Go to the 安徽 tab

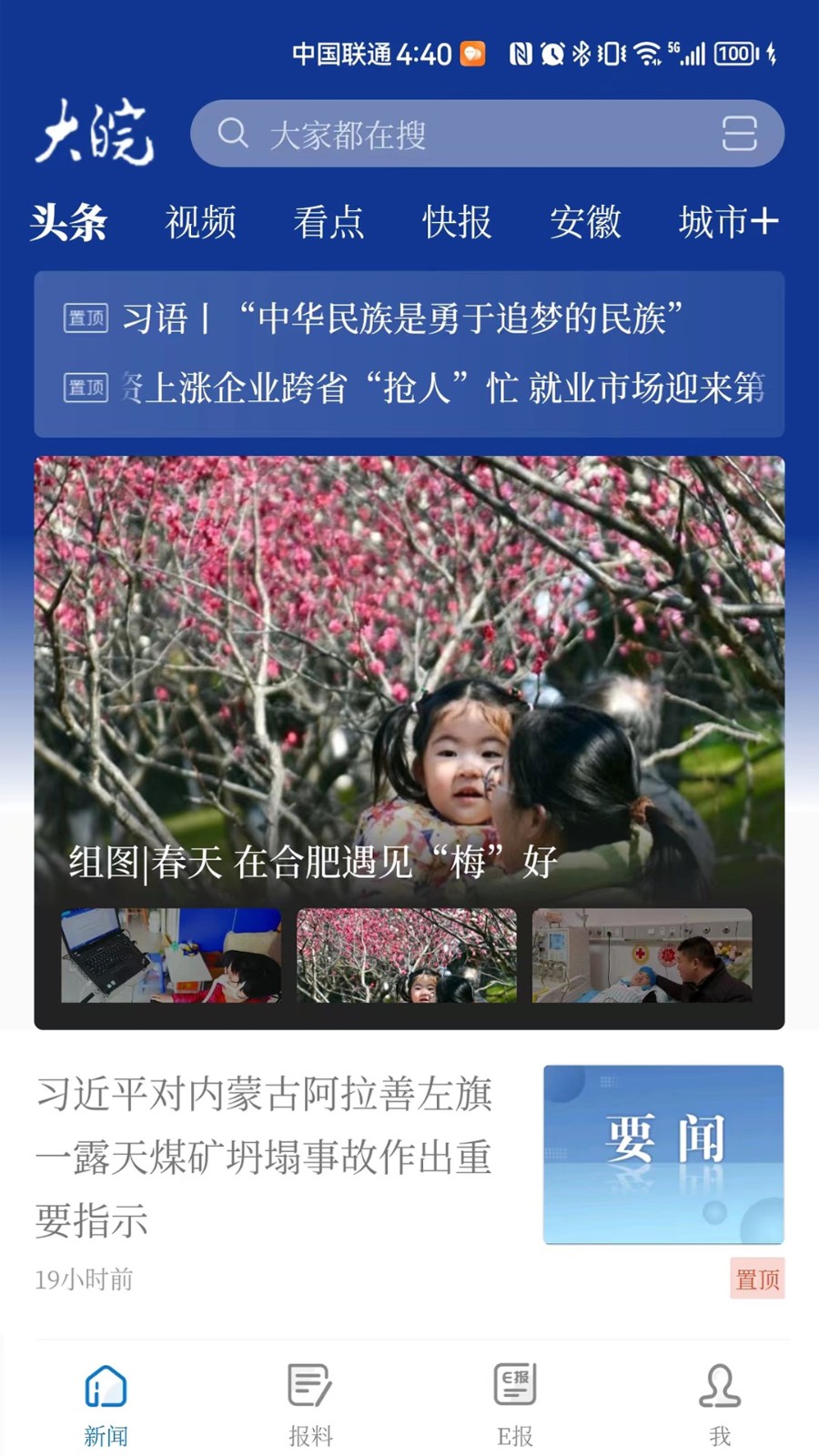[585, 222]
